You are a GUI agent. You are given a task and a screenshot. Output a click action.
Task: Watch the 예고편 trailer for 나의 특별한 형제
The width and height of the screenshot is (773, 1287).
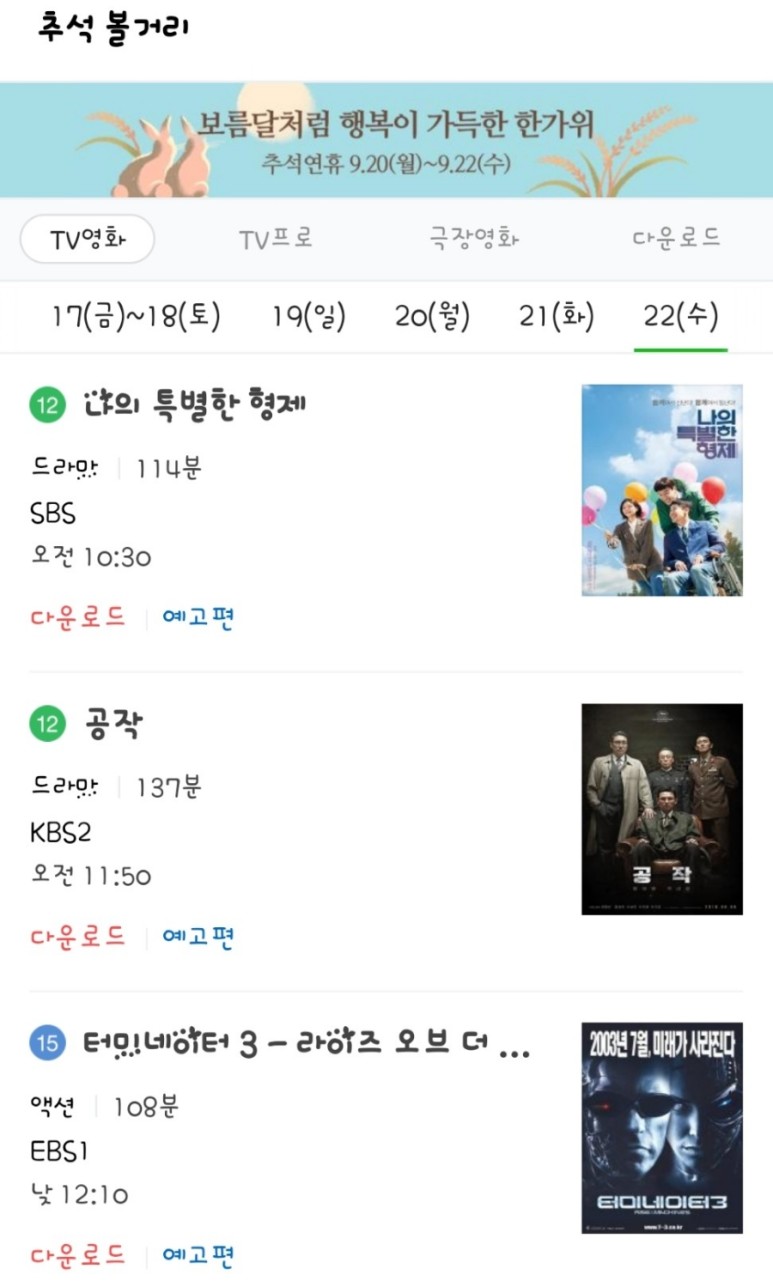197,620
